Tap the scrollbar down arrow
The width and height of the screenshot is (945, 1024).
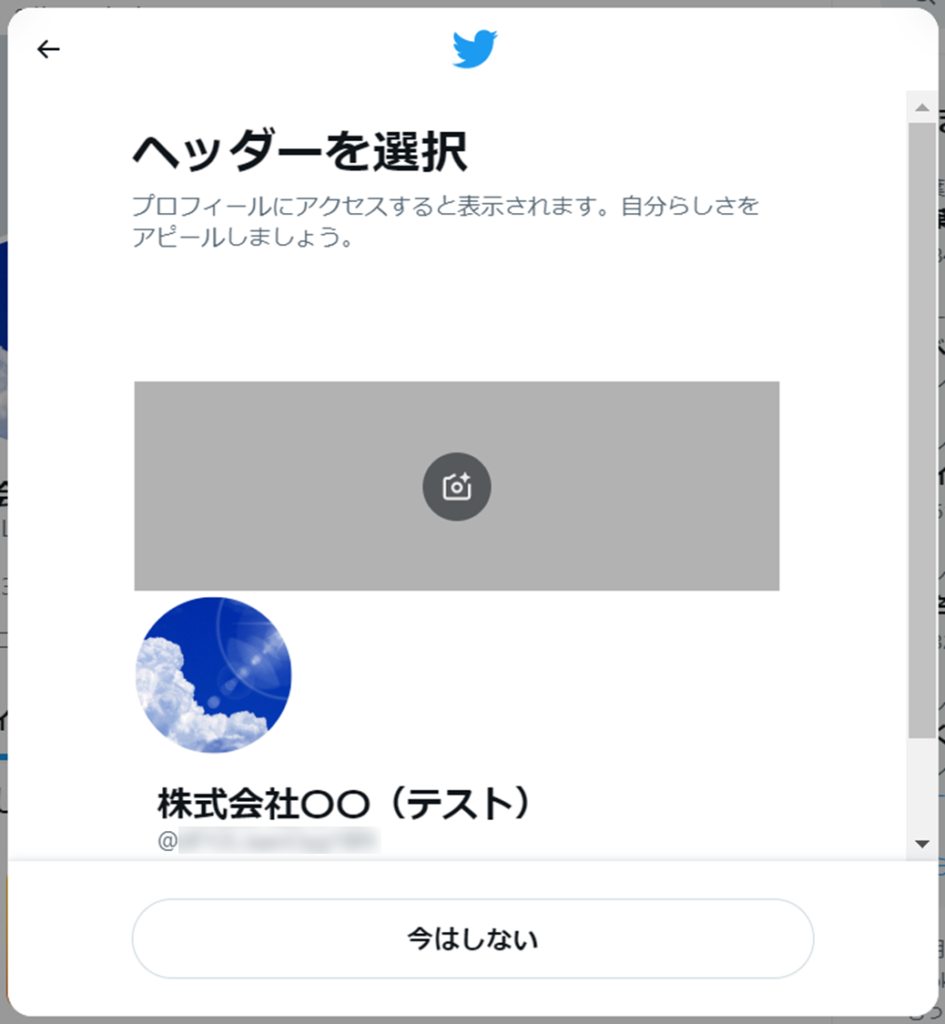coord(922,845)
